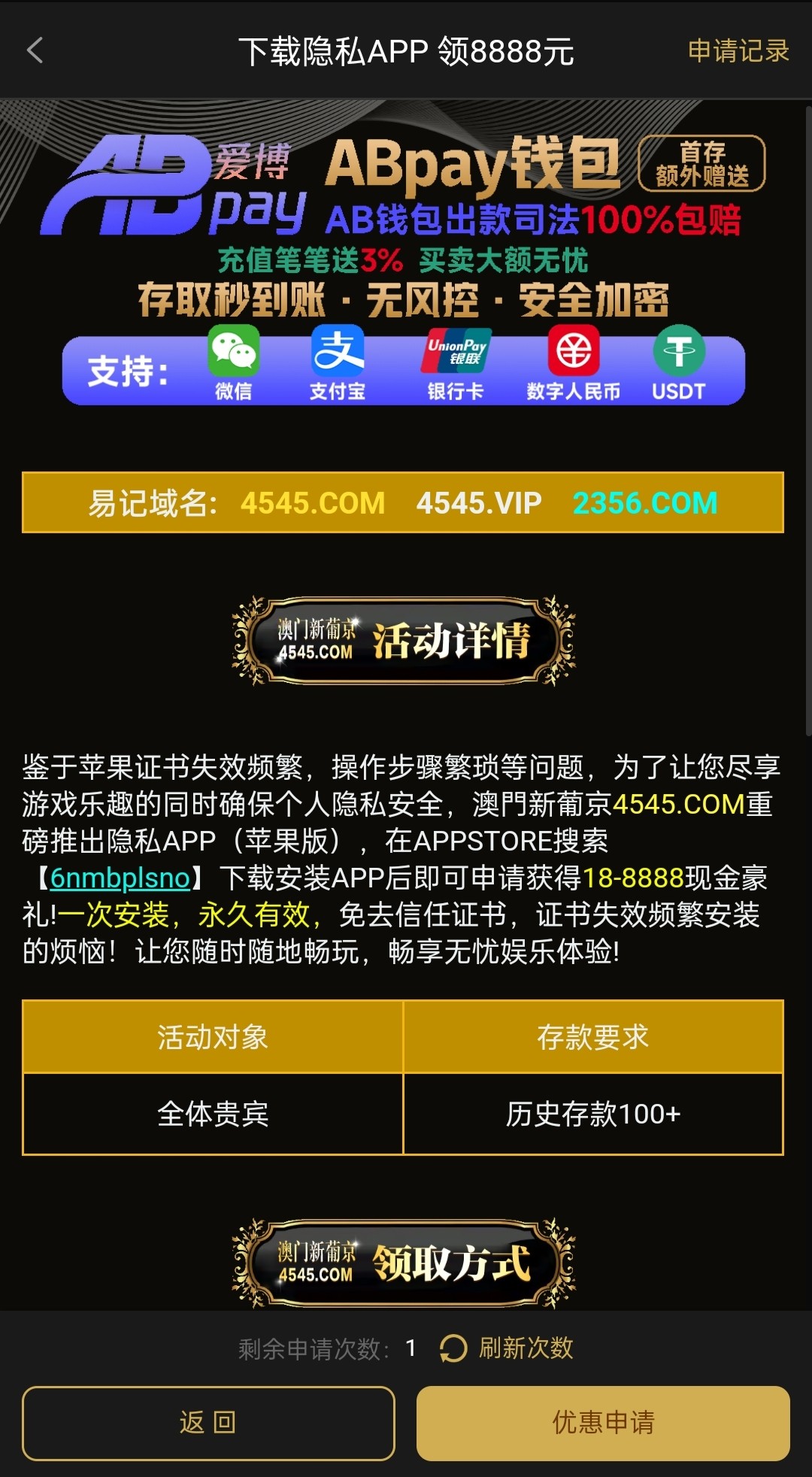Open 申请记录 application records
Screen dimensions: 812x1477
pos(738,51)
